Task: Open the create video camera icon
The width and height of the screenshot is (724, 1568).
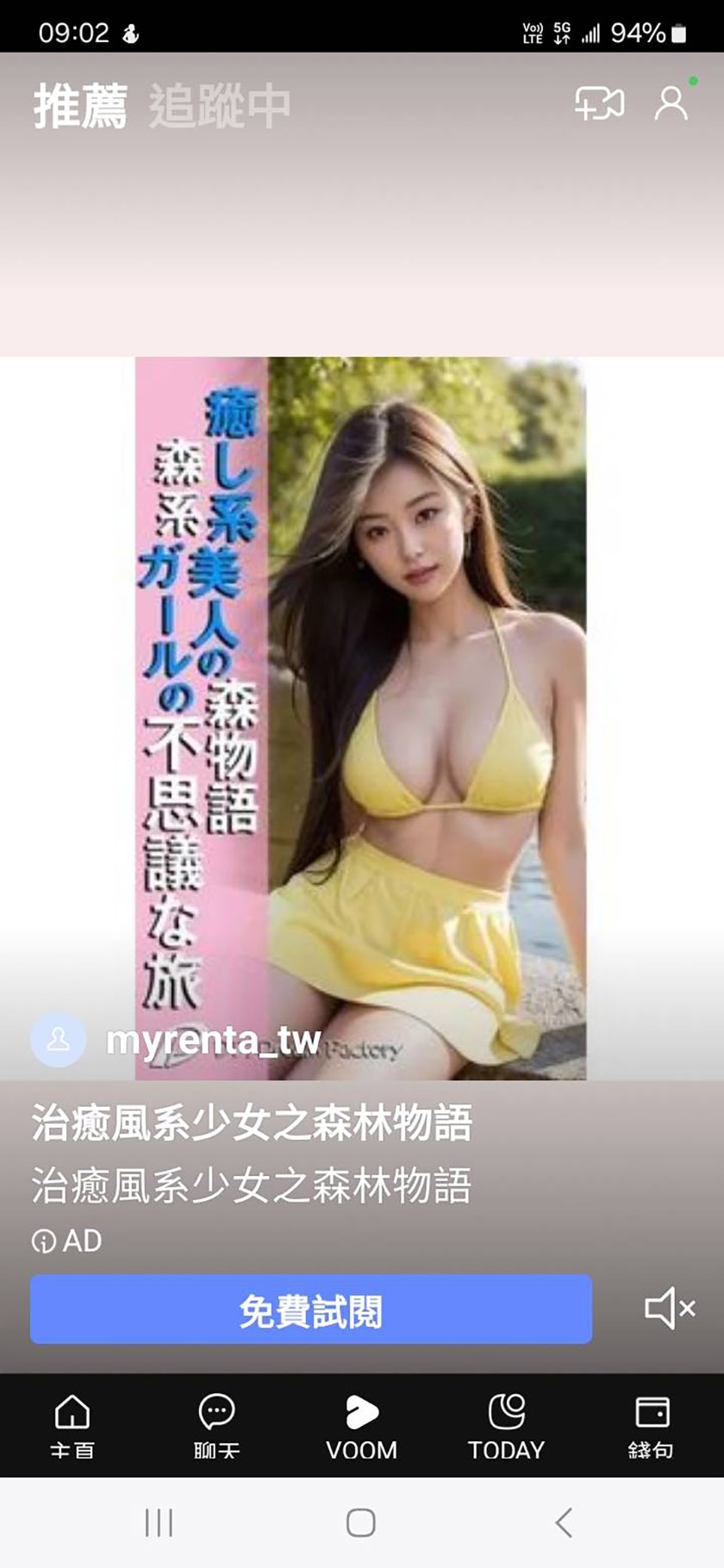Action: click(x=599, y=104)
